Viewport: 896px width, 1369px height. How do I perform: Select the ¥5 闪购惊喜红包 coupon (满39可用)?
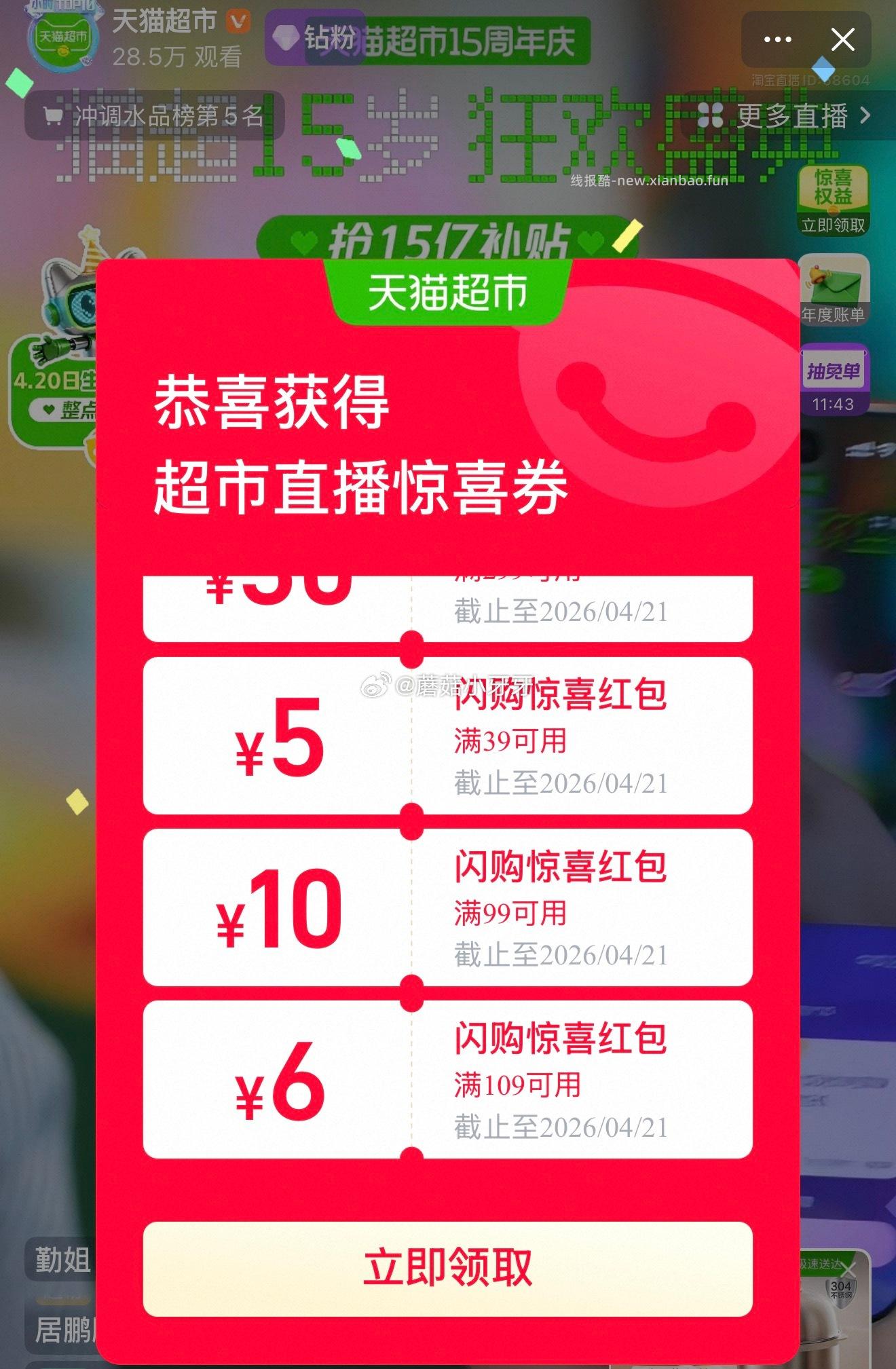(x=447, y=736)
